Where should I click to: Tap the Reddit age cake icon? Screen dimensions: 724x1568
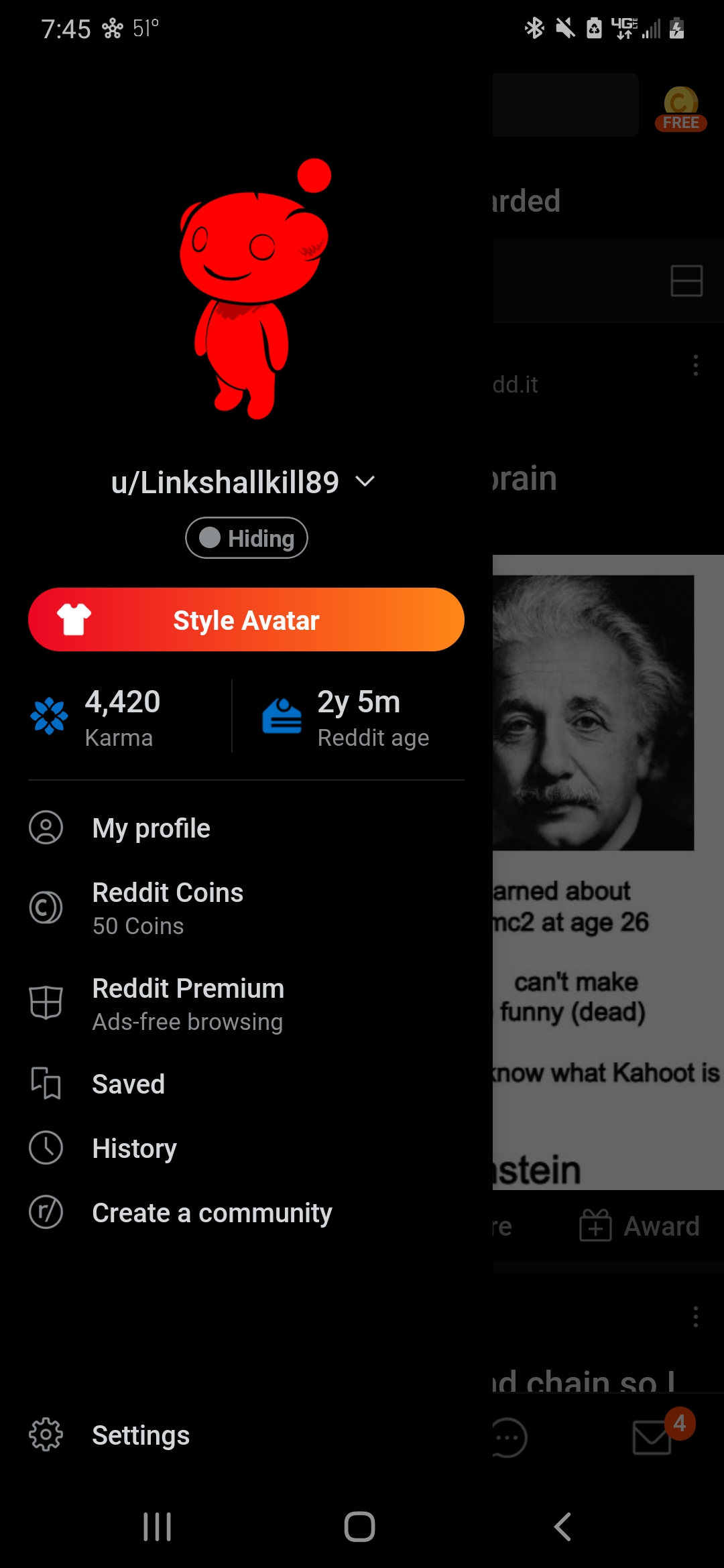click(282, 716)
